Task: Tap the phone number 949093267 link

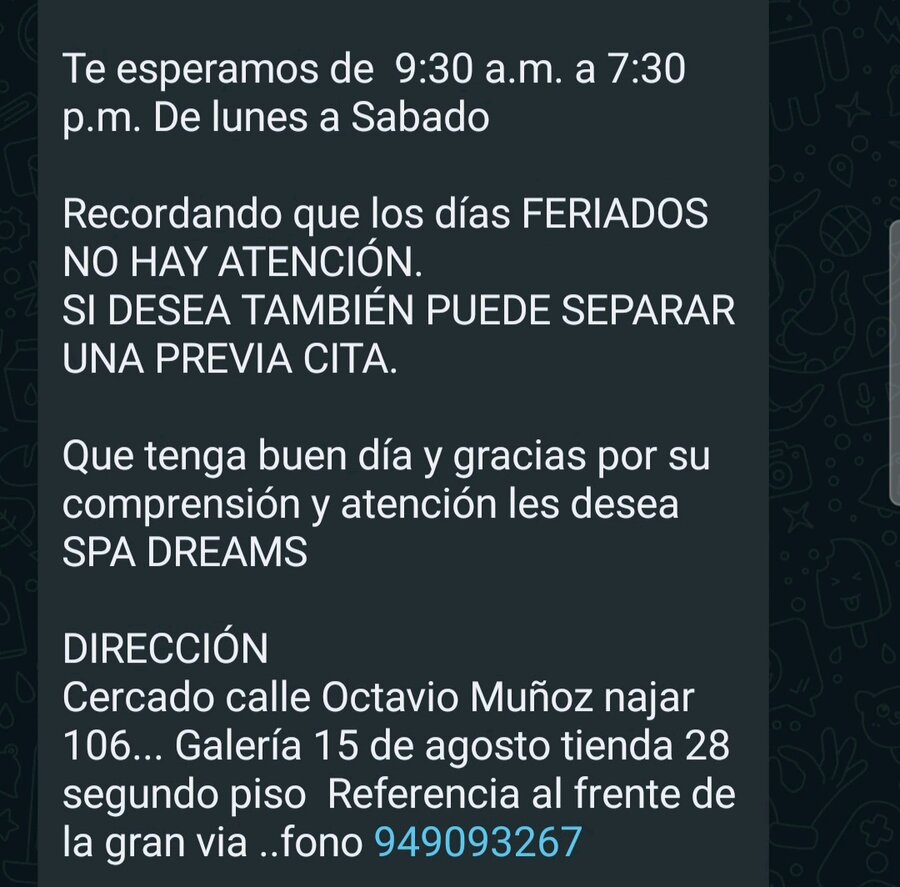Action: (477, 842)
